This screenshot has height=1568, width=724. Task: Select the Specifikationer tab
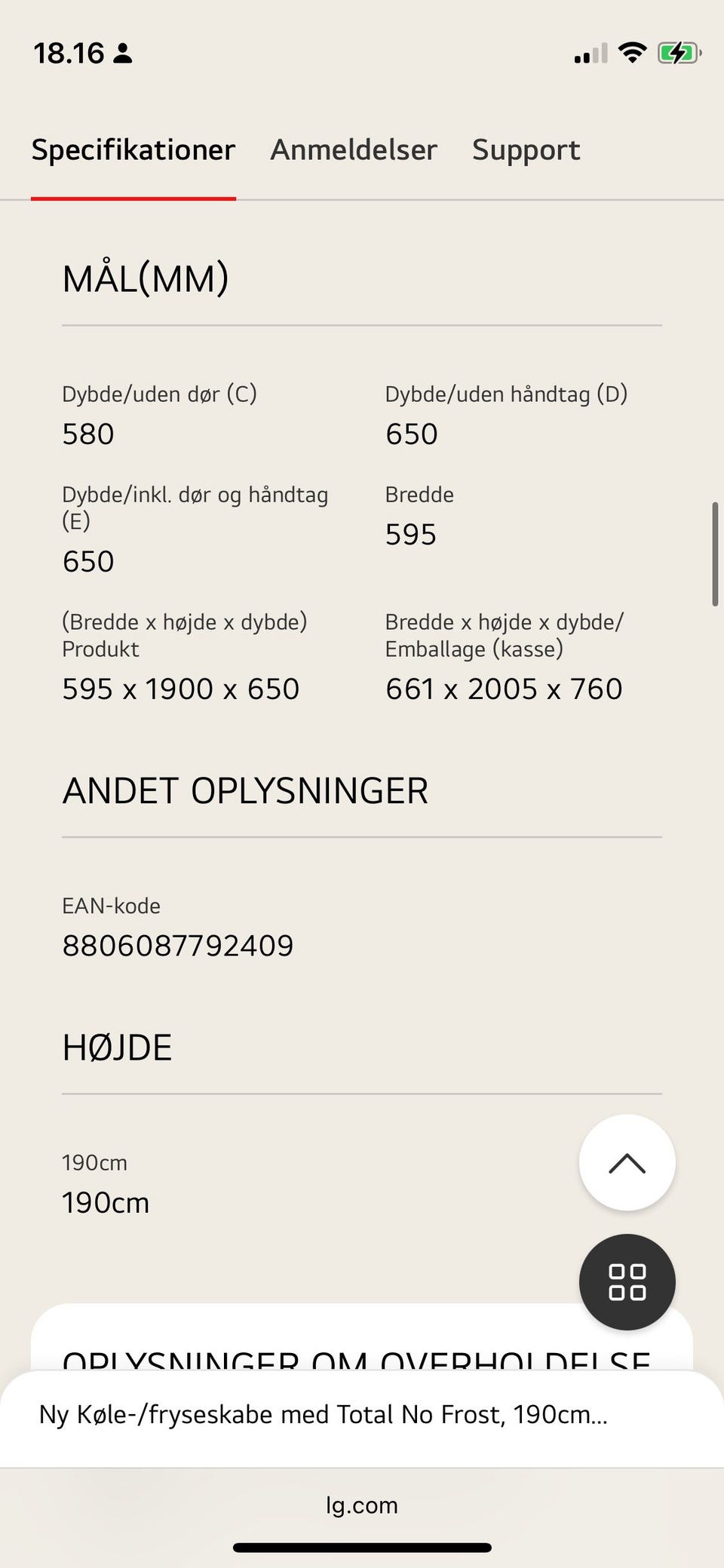click(133, 150)
